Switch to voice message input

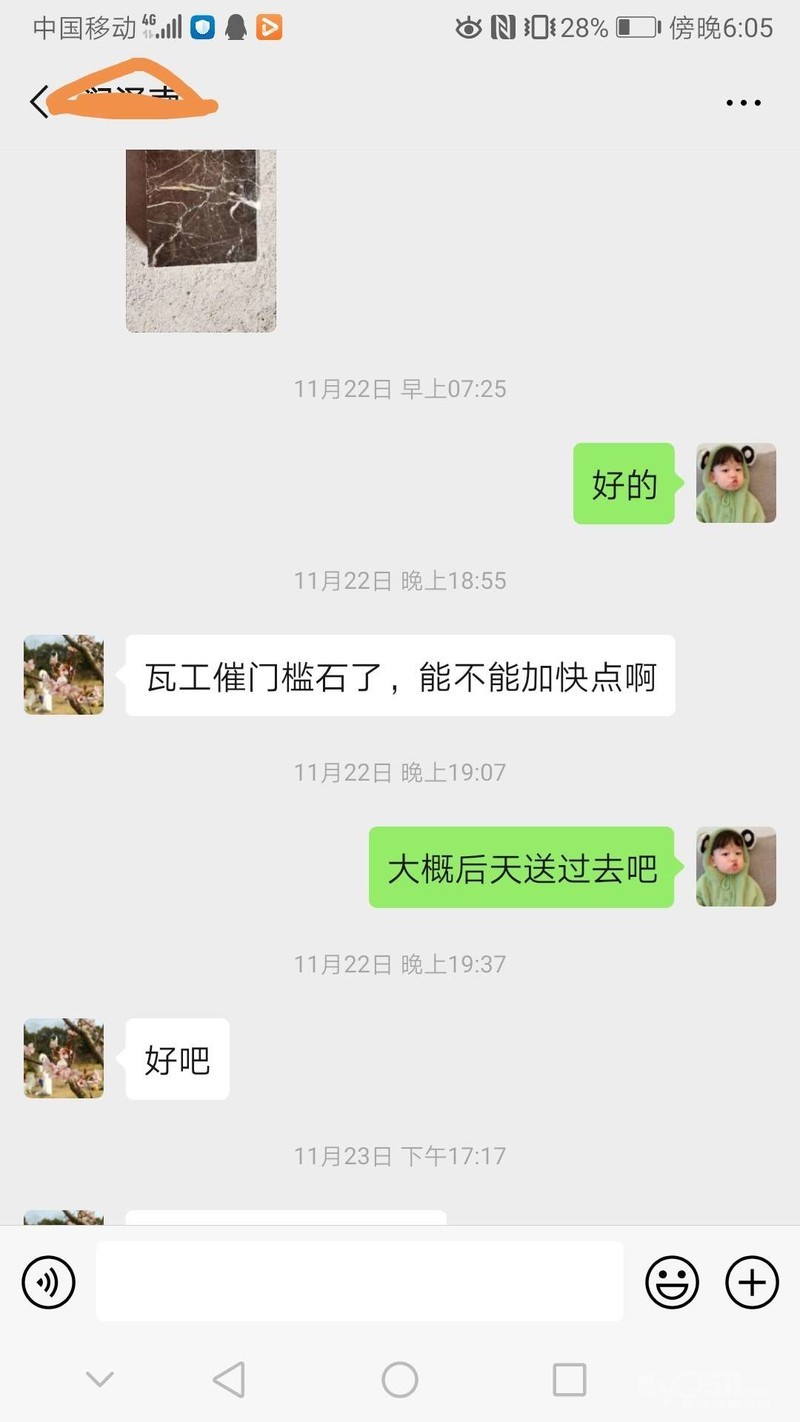pyautogui.click(x=49, y=1281)
